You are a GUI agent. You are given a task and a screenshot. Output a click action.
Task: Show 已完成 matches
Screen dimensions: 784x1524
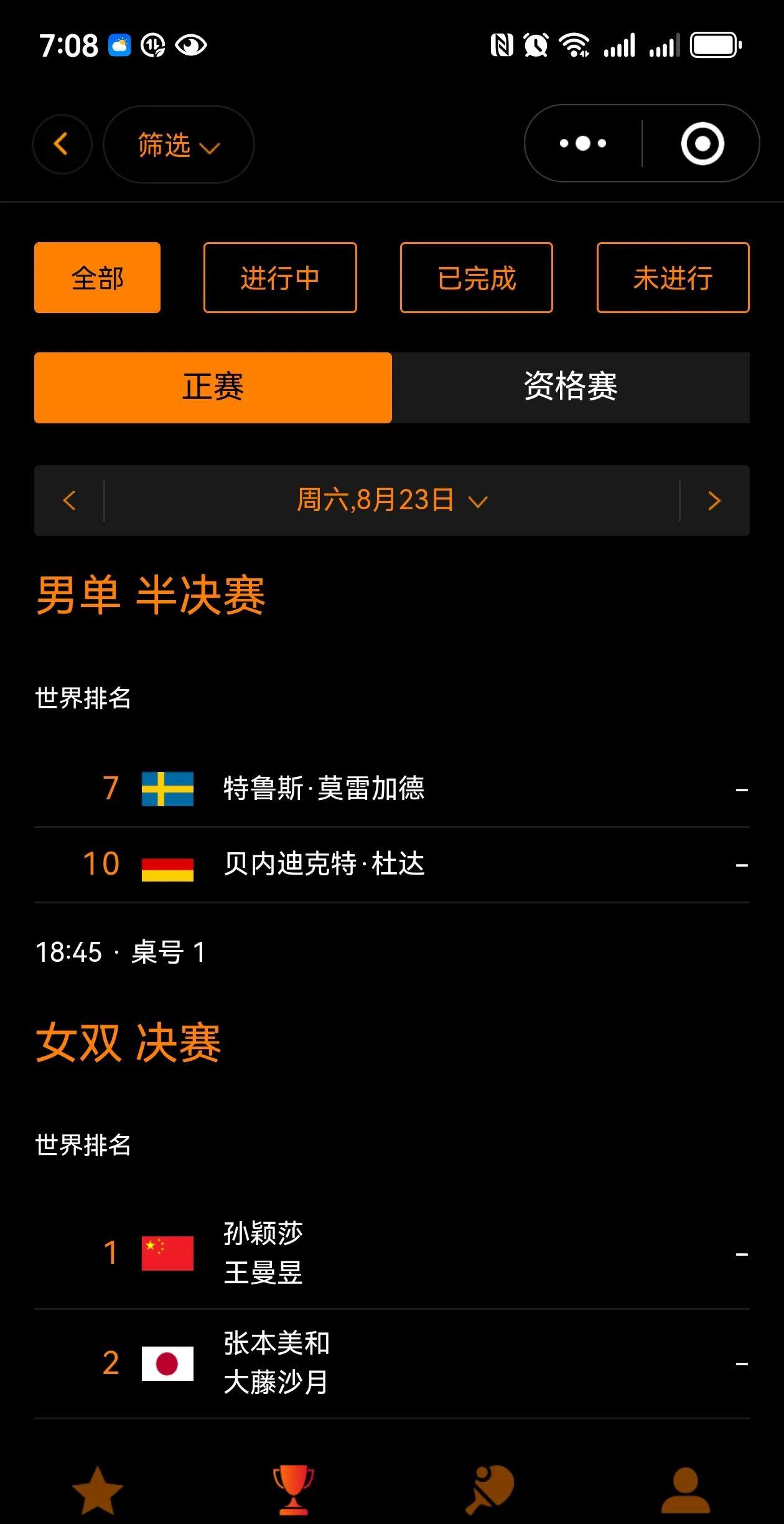[x=477, y=278]
